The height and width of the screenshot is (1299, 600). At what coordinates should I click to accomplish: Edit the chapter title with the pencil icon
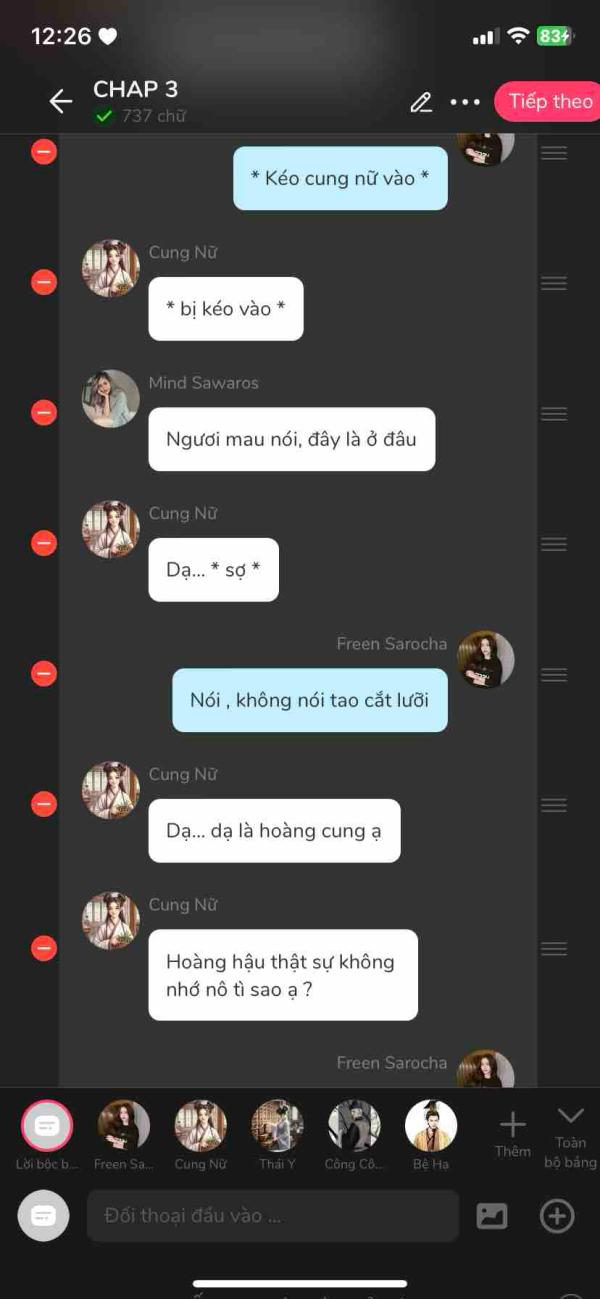pyautogui.click(x=421, y=102)
